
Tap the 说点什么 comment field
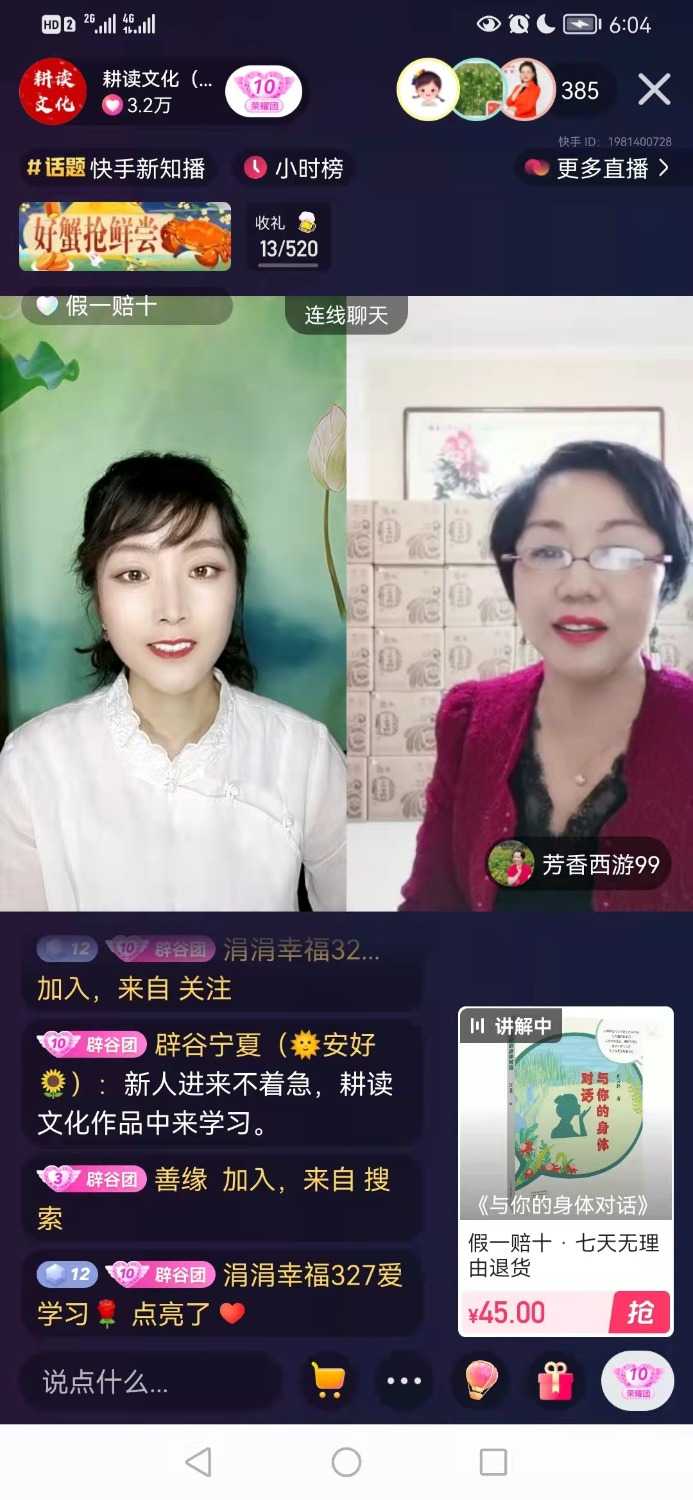(150, 1382)
